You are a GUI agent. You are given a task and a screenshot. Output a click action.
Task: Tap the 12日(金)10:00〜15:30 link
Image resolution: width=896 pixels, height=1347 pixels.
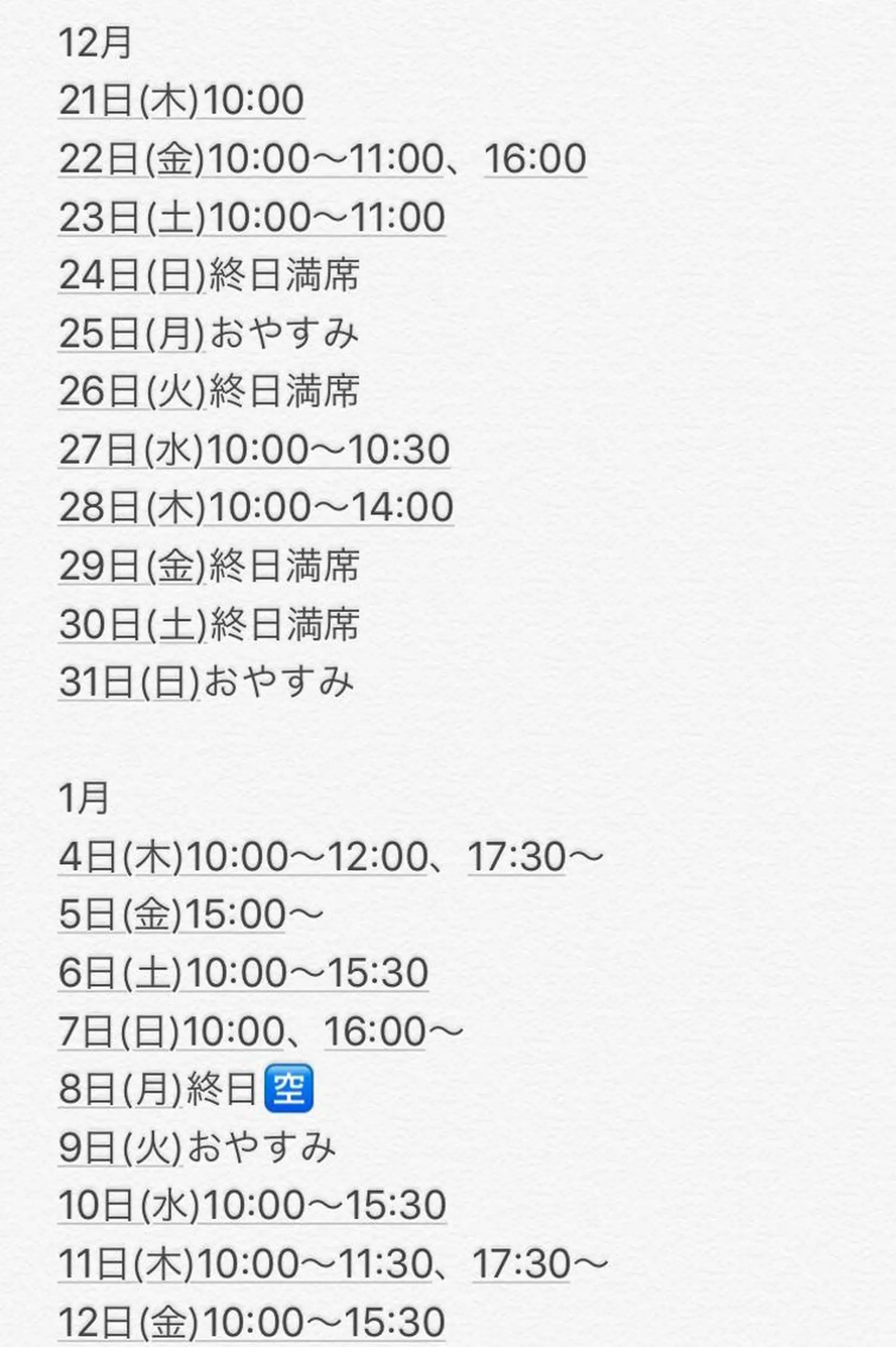(x=252, y=1322)
